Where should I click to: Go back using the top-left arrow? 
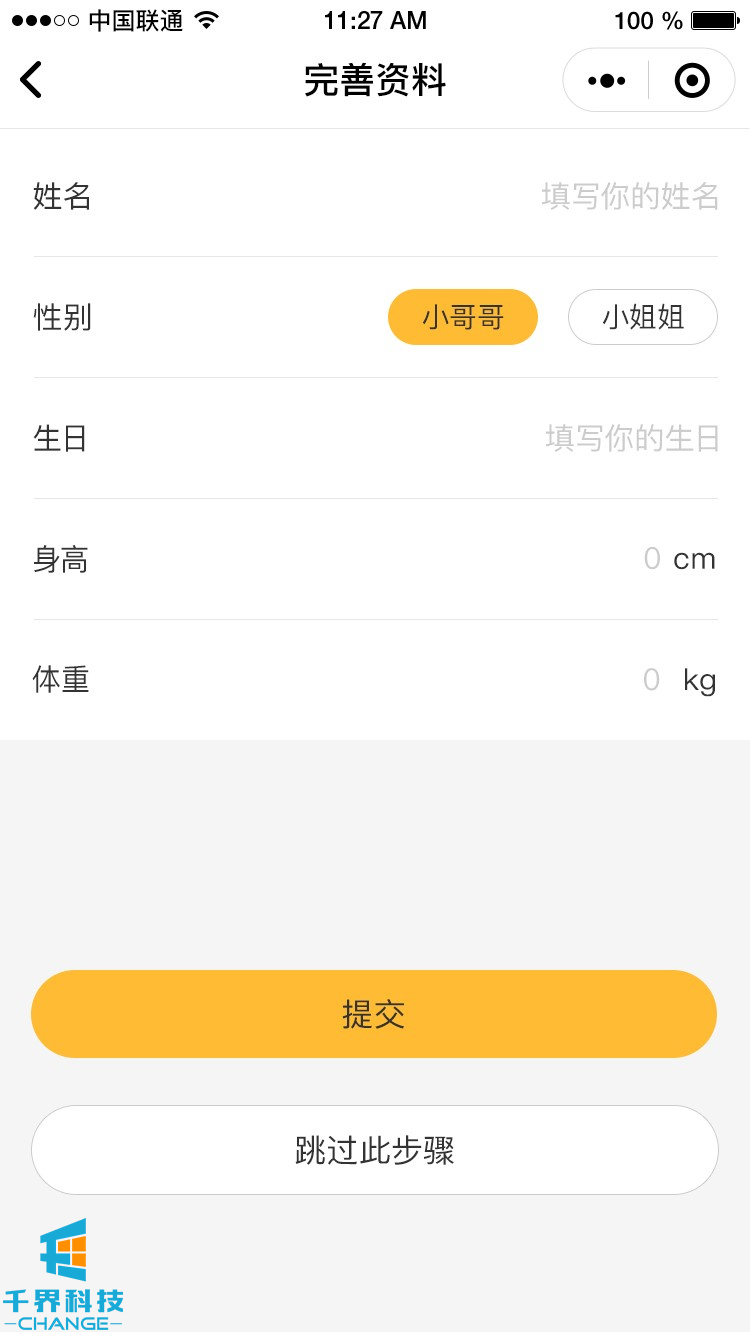click(x=32, y=80)
